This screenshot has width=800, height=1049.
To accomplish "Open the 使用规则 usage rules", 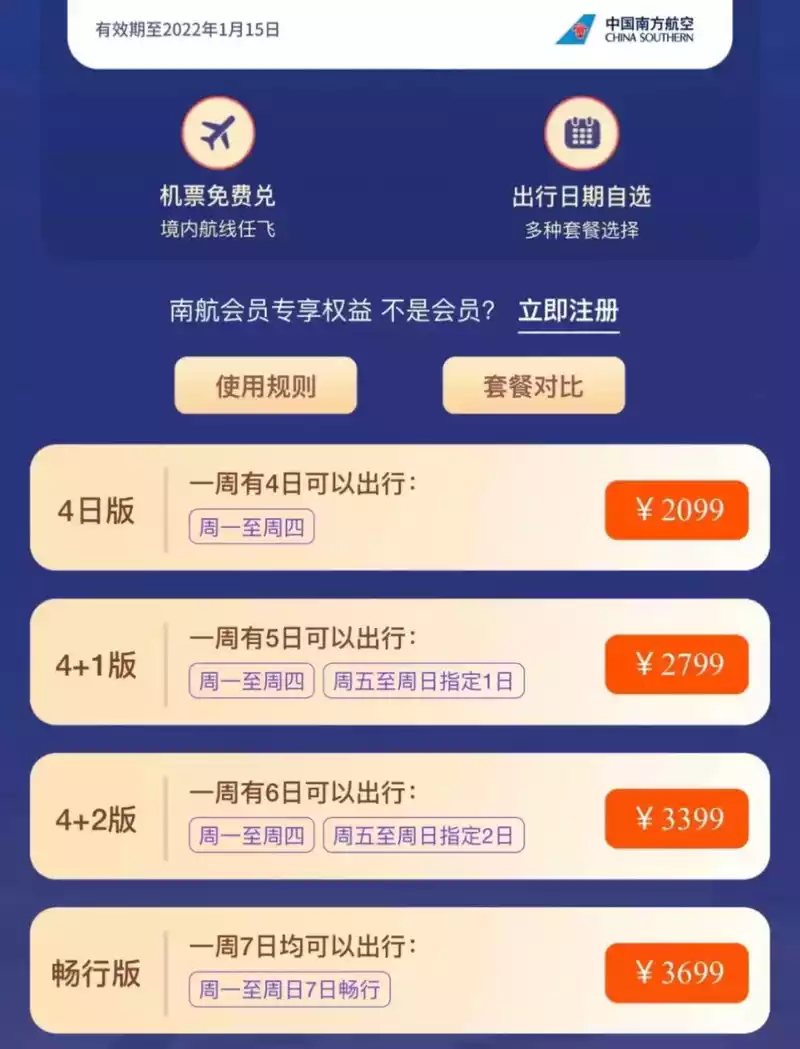I will point(265,386).
